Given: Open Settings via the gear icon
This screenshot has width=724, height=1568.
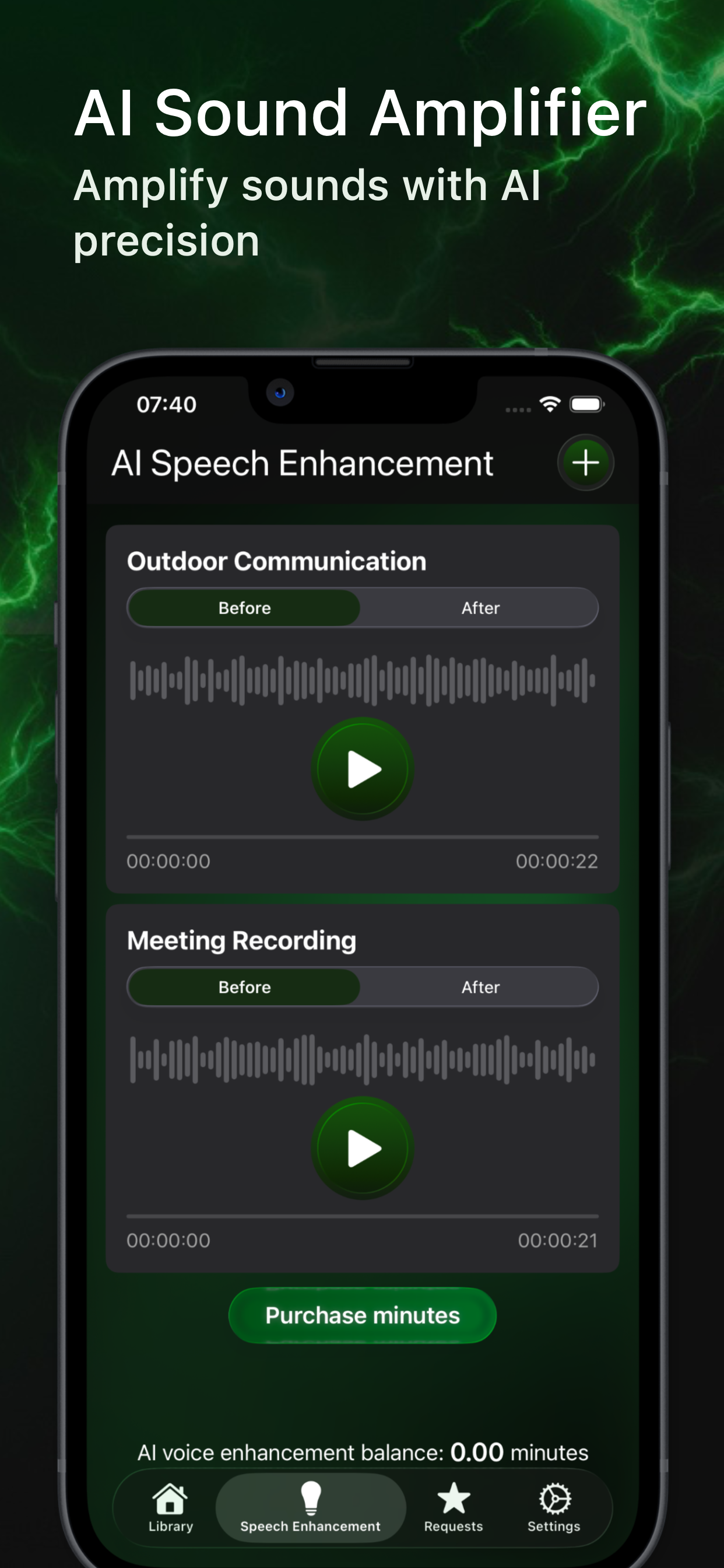Looking at the screenshot, I should point(554,1503).
